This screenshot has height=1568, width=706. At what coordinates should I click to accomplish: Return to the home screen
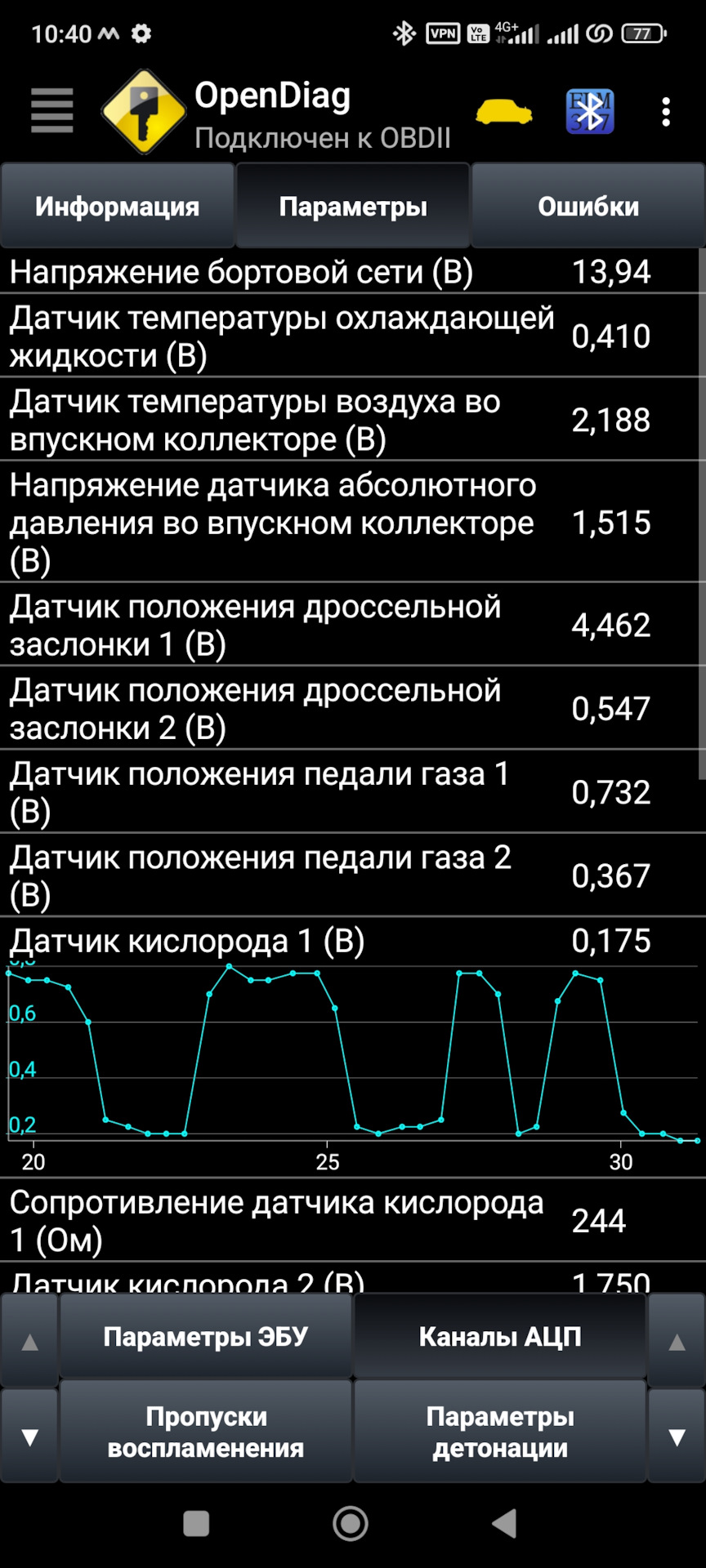(x=351, y=1524)
